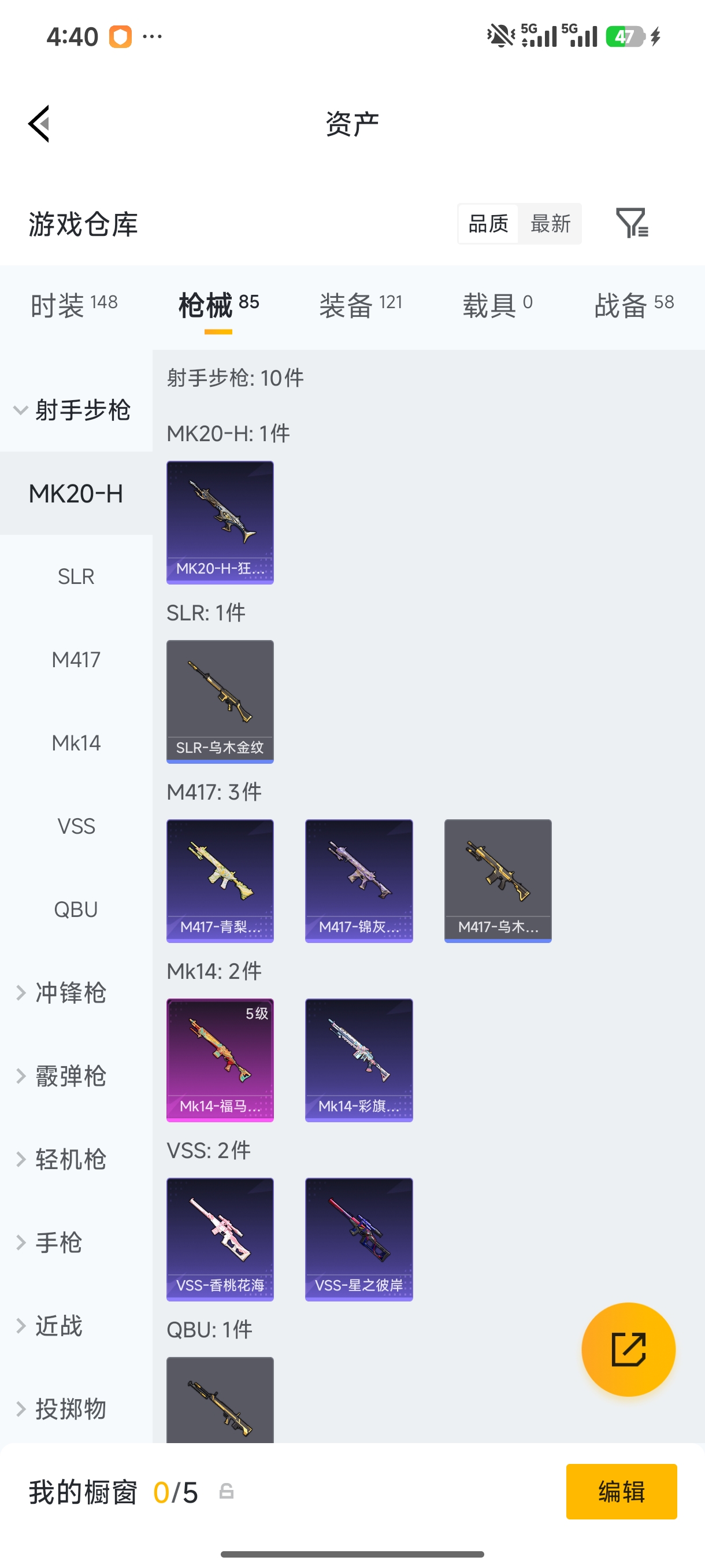Go back using the top-left arrow

pos(39,124)
